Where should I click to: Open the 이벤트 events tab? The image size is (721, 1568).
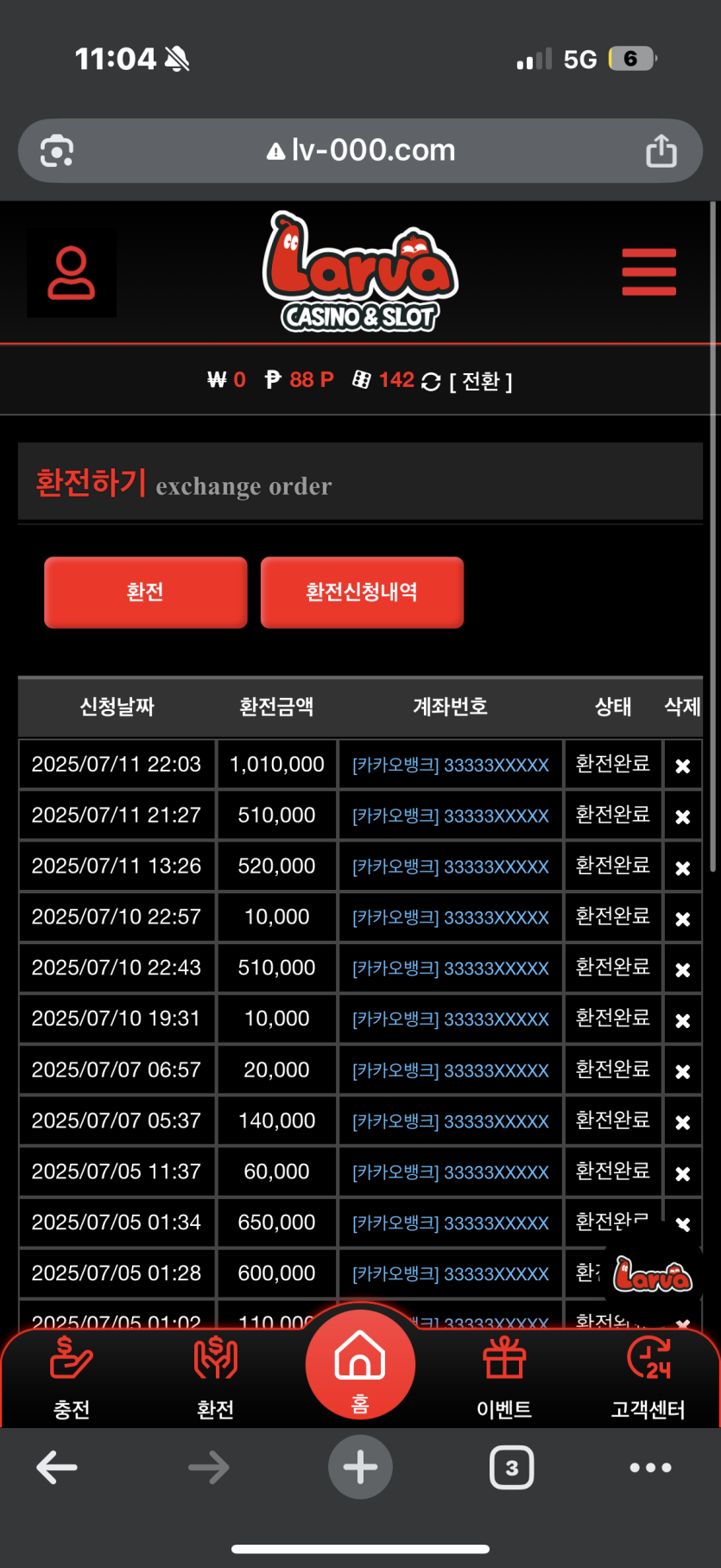pyautogui.click(x=504, y=1378)
